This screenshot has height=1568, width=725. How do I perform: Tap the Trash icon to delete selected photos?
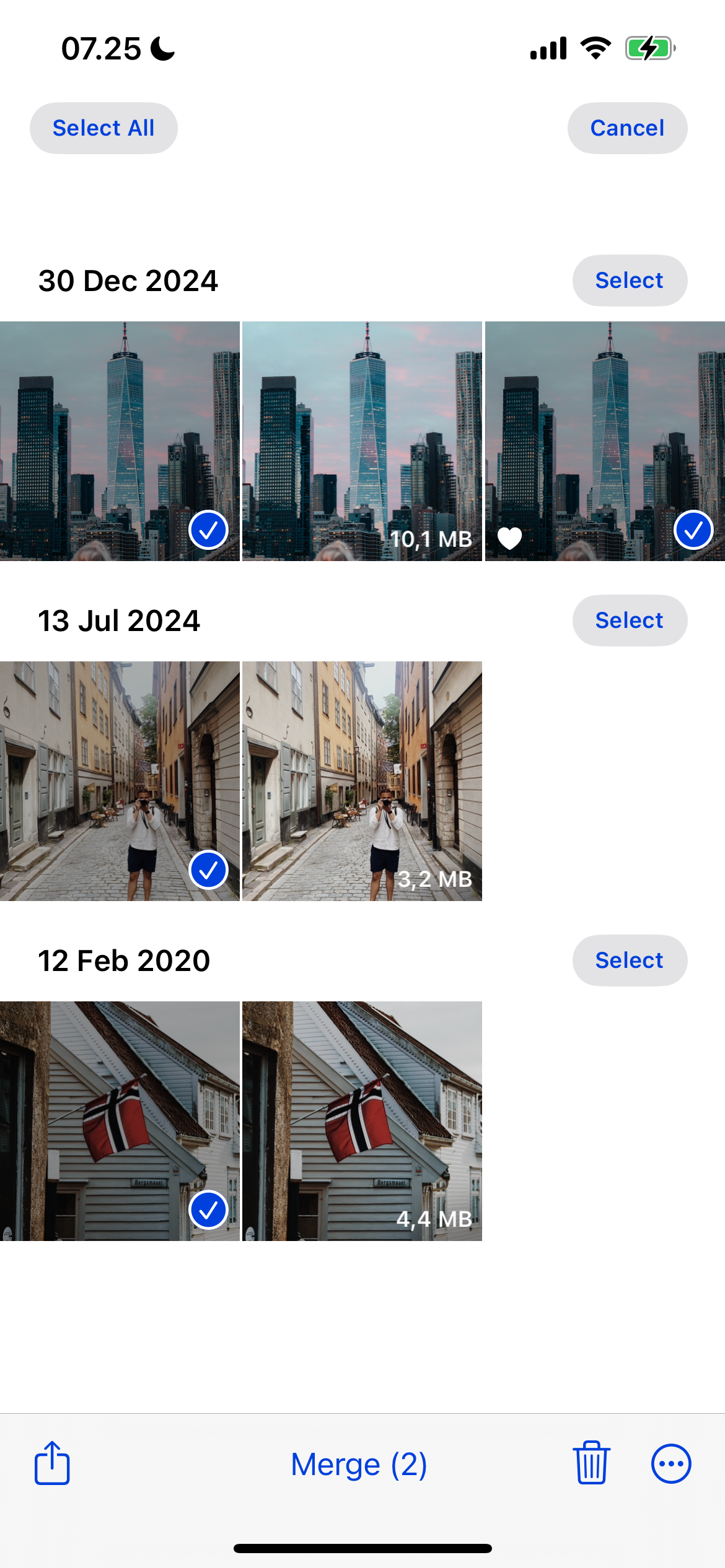point(589,1464)
